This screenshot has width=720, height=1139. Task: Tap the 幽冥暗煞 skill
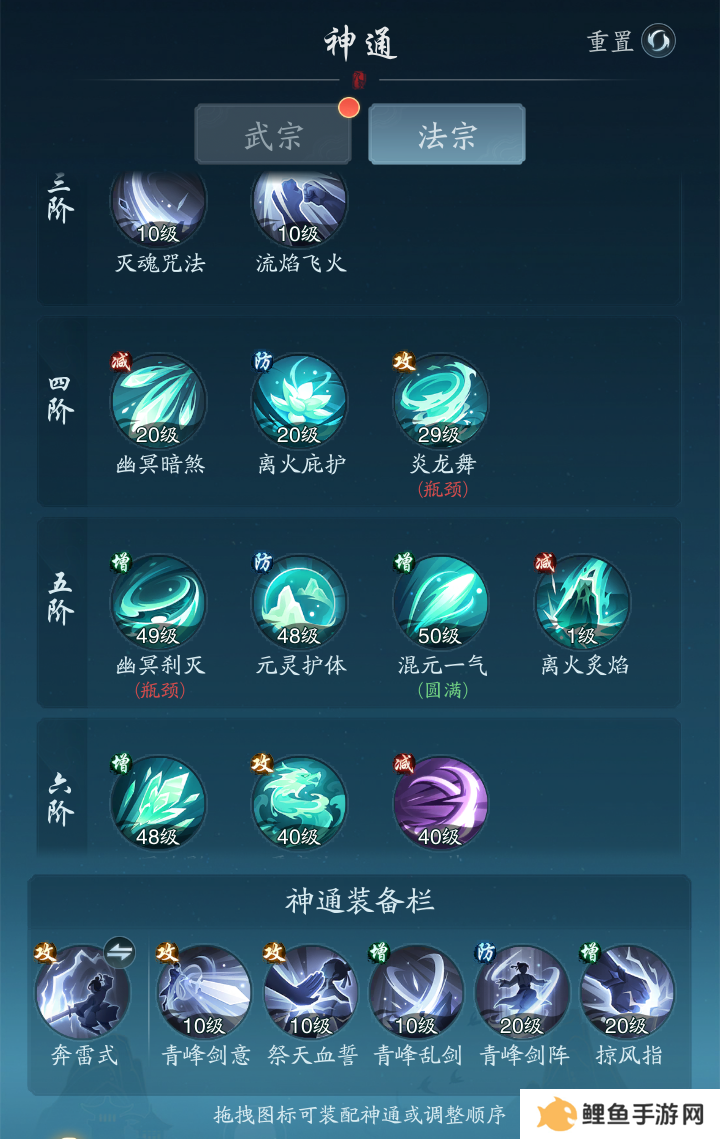(158, 402)
